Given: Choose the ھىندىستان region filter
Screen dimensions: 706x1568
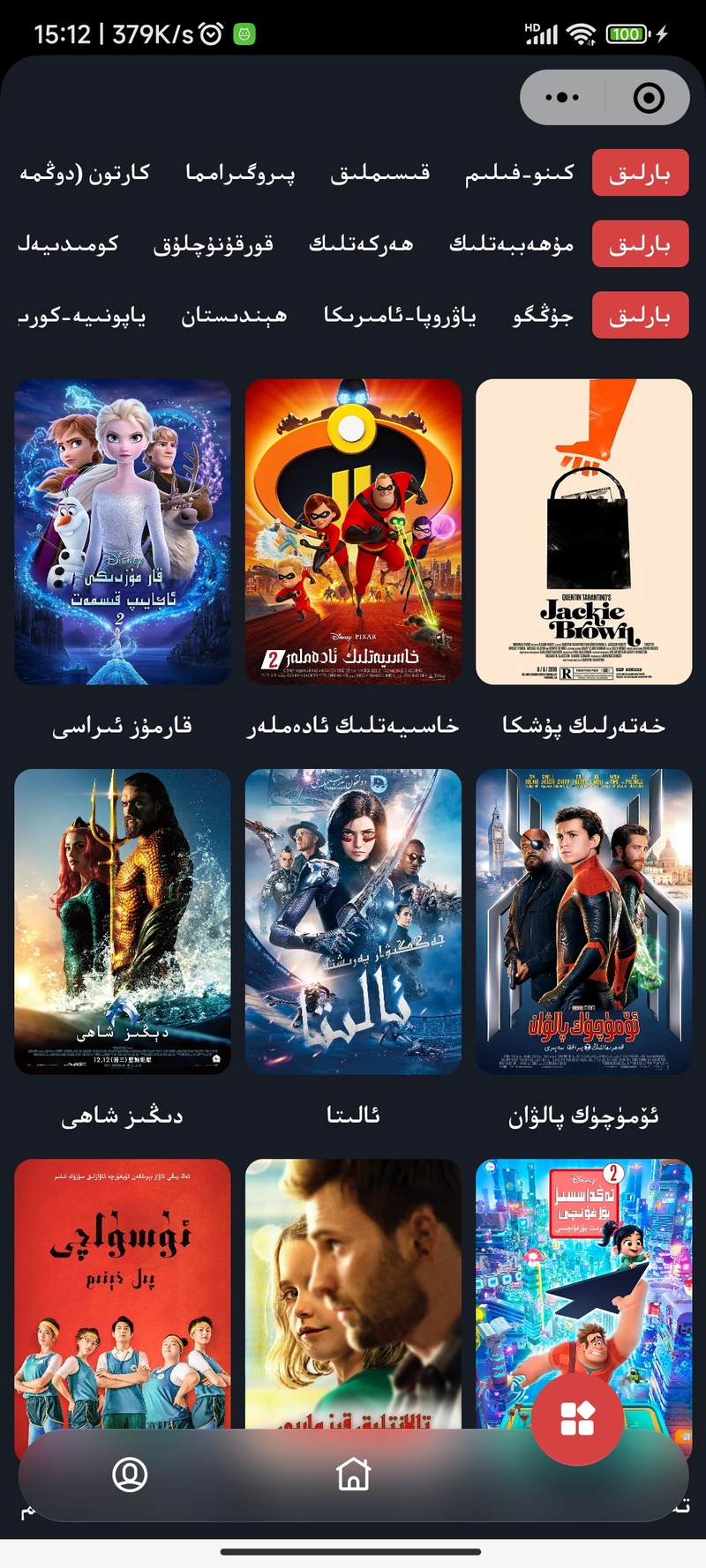Looking at the screenshot, I should pos(234,315).
